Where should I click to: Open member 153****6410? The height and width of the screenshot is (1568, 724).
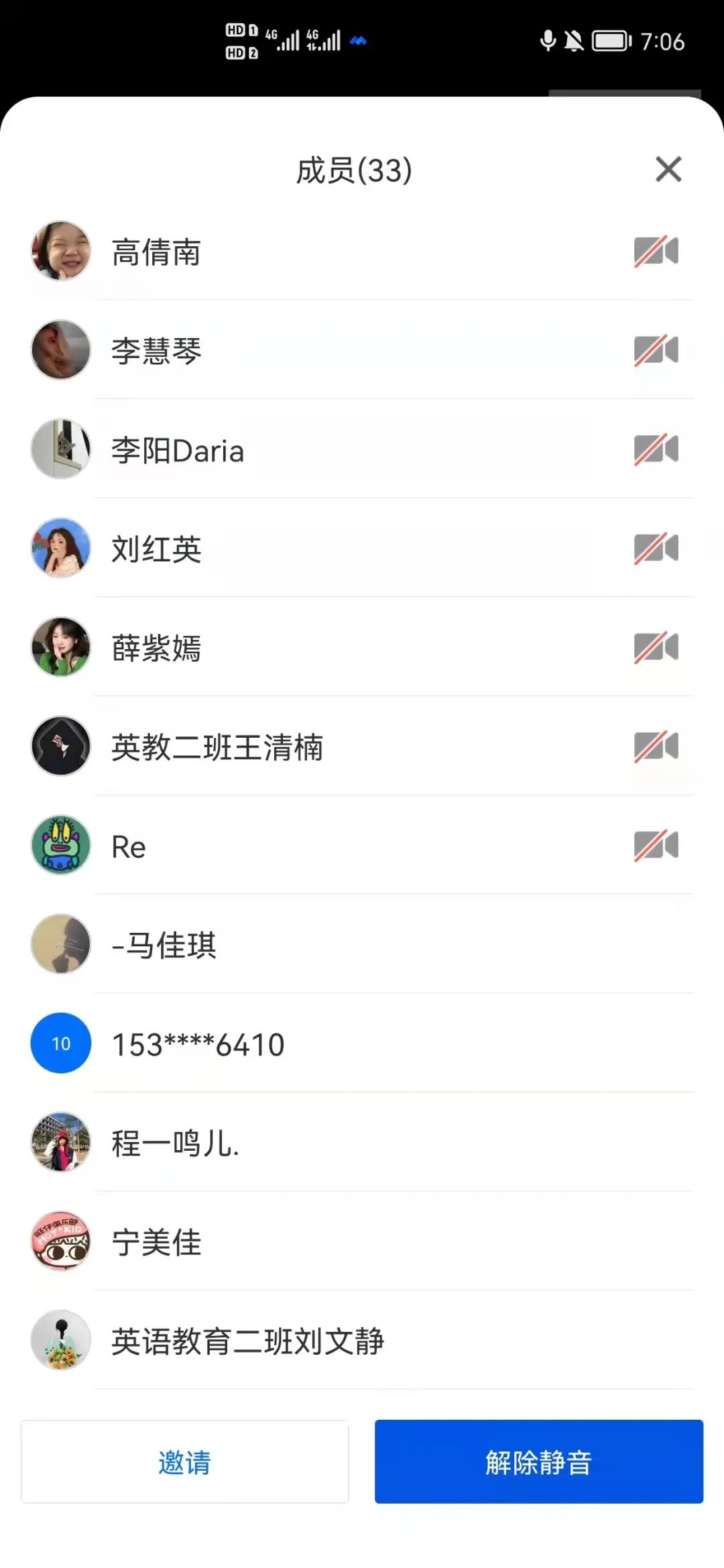198,1044
